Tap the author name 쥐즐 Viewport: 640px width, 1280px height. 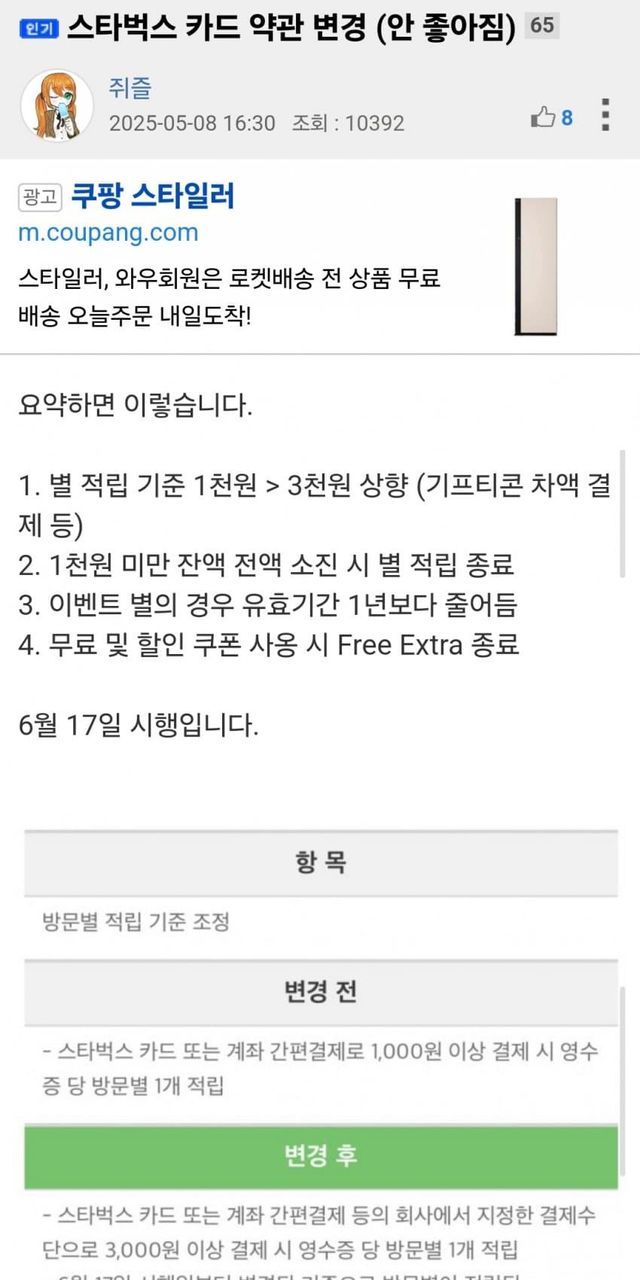coord(130,90)
